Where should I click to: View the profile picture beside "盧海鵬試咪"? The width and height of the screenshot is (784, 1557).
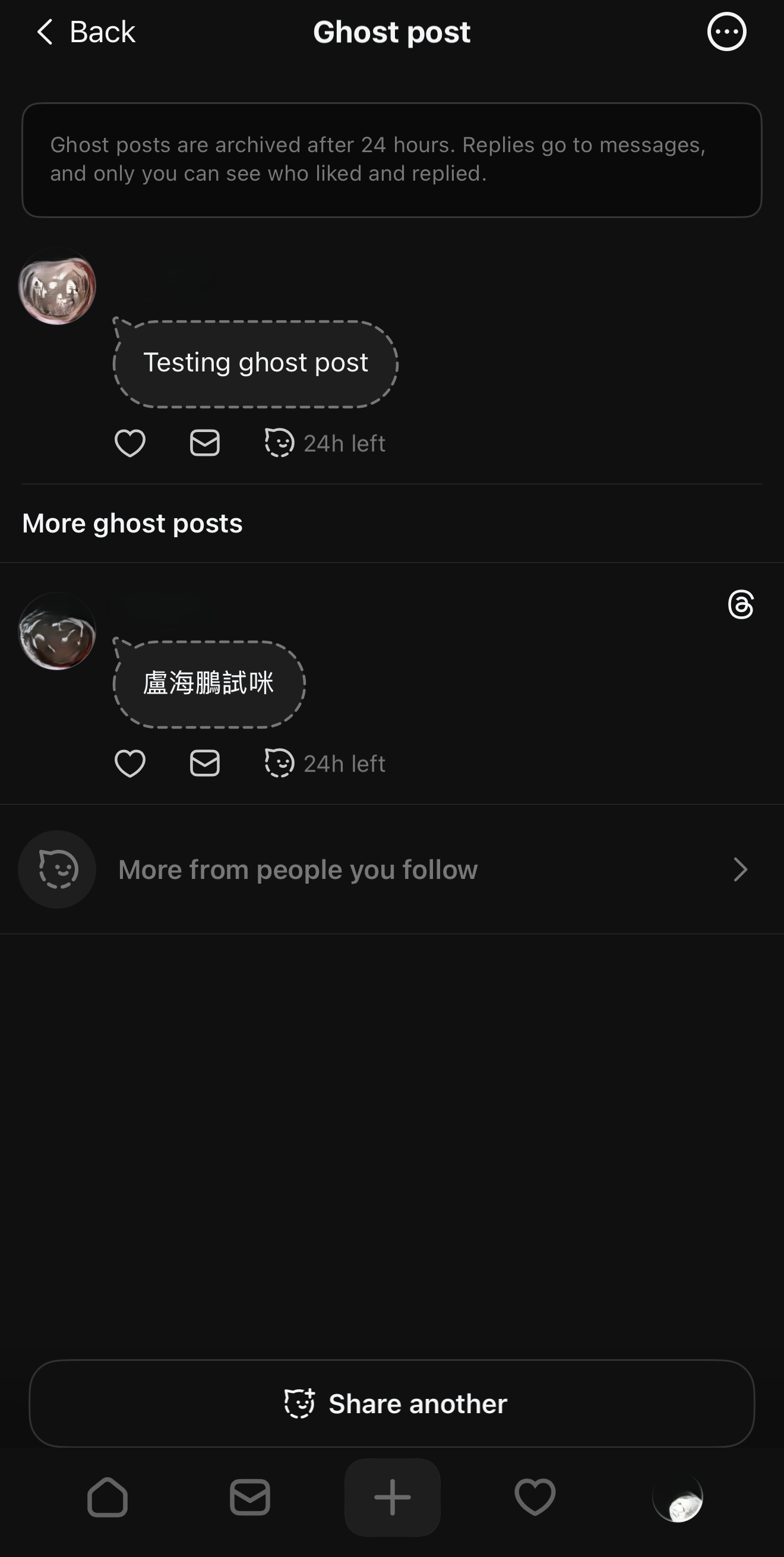58,632
